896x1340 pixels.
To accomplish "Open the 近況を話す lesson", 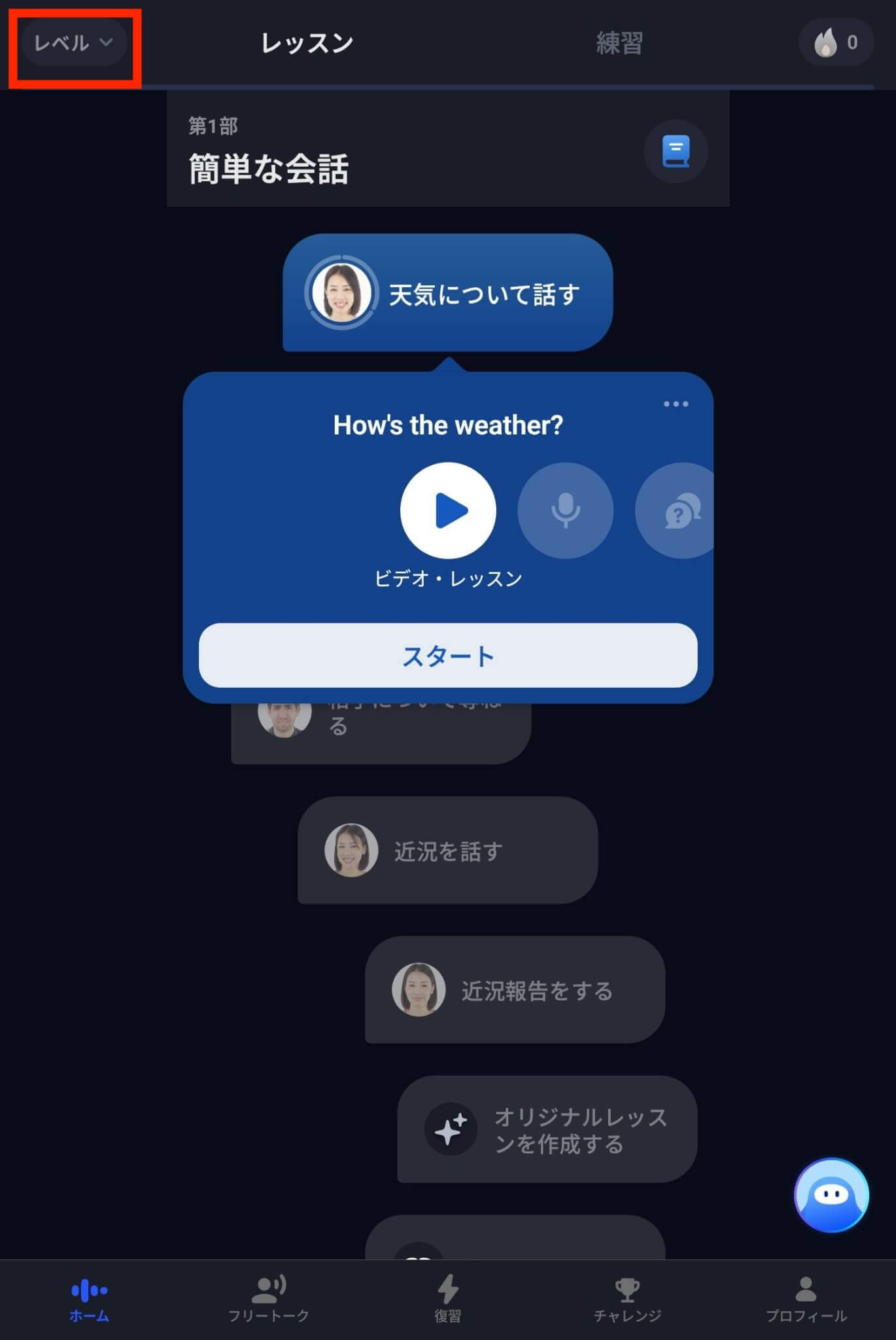I will coord(447,850).
